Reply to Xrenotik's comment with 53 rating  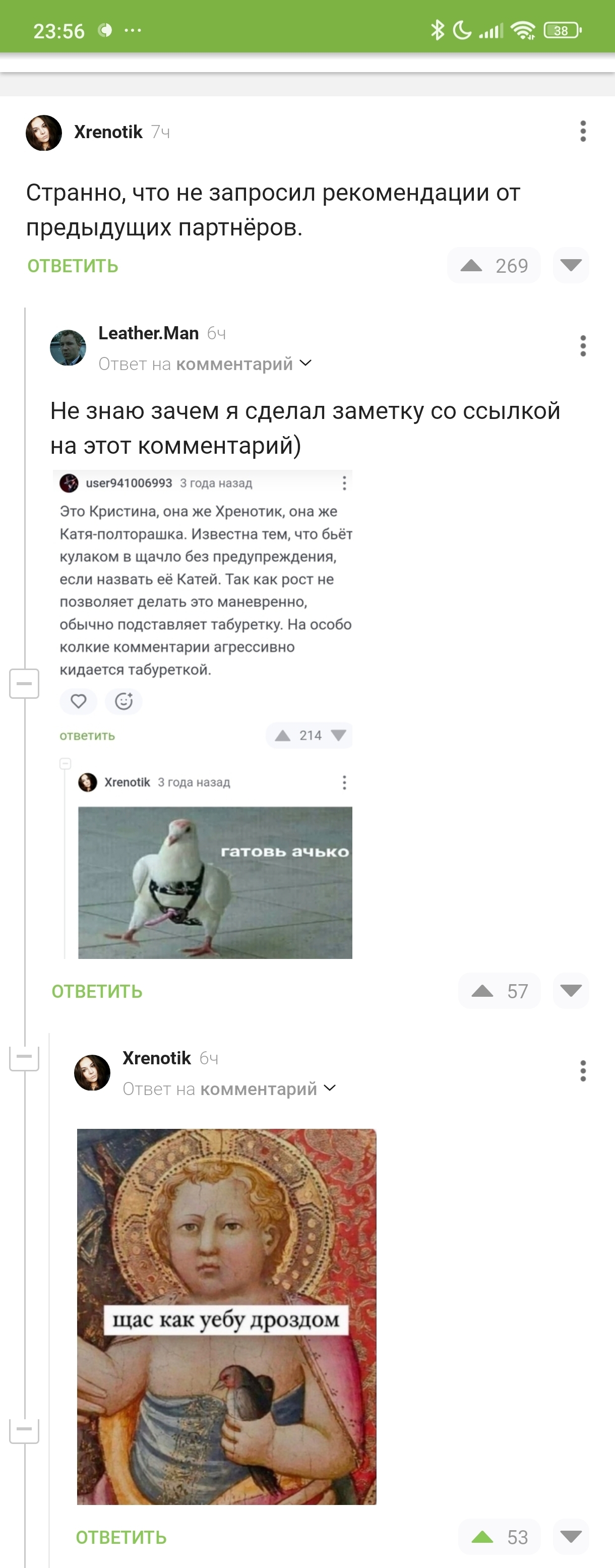(x=121, y=1538)
